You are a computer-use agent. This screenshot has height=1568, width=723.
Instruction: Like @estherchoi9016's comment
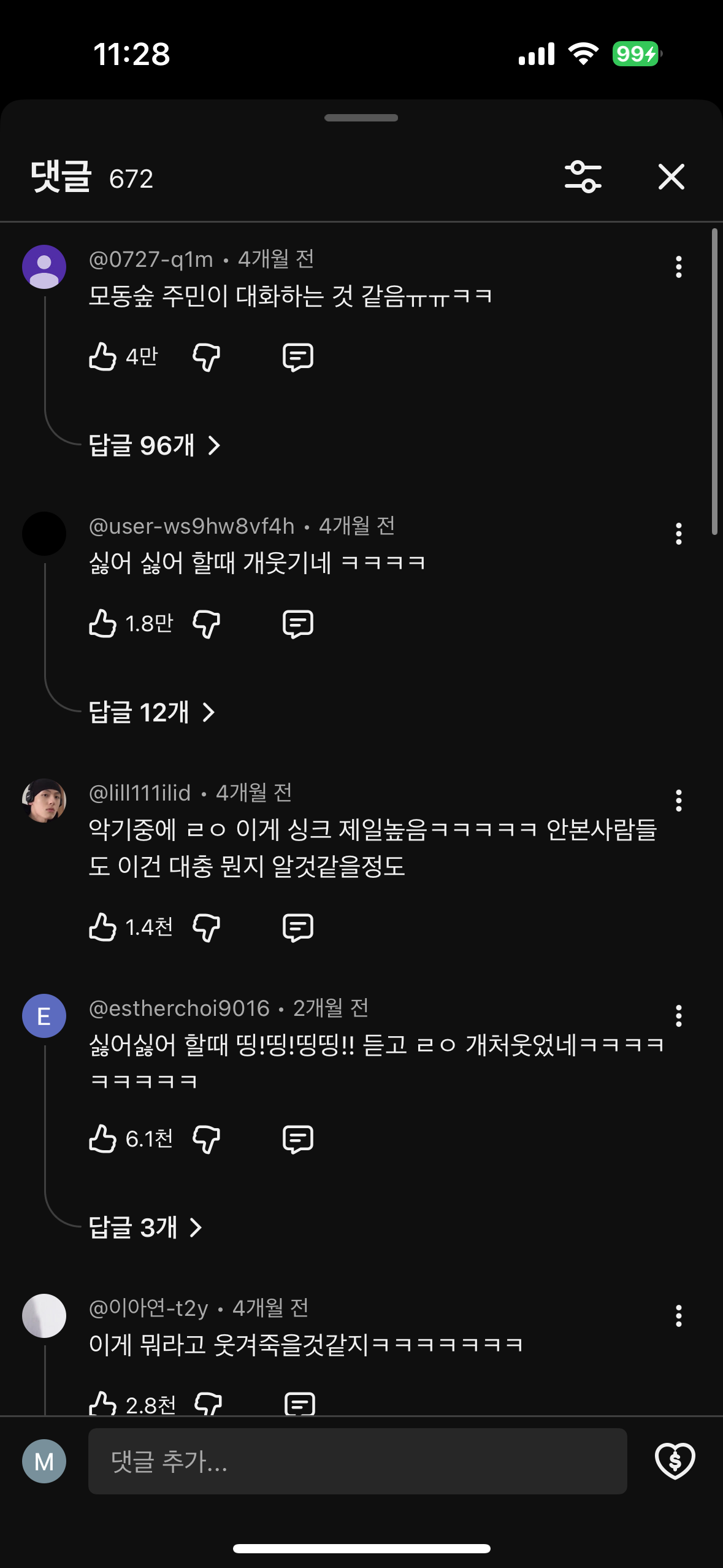(103, 1139)
